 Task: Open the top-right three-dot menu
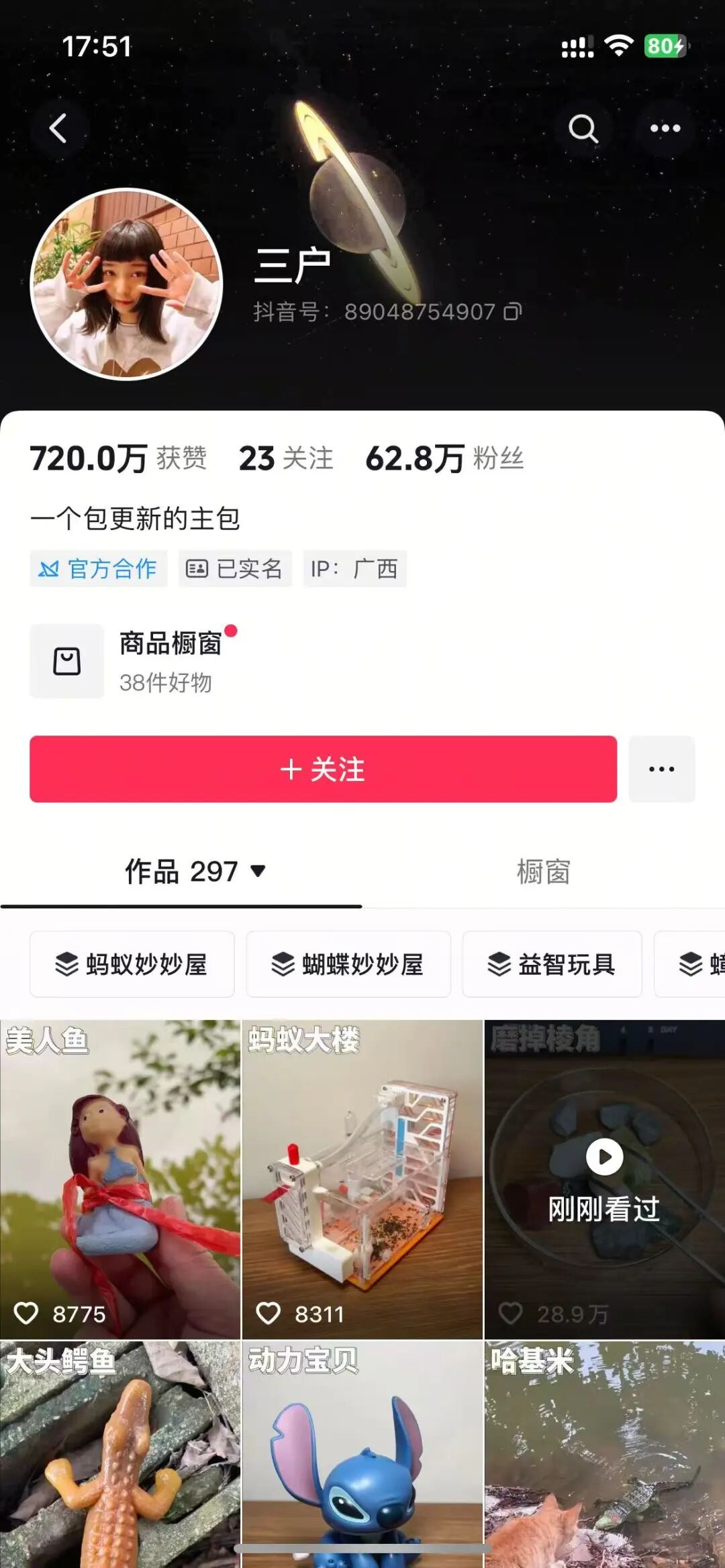coord(665,127)
